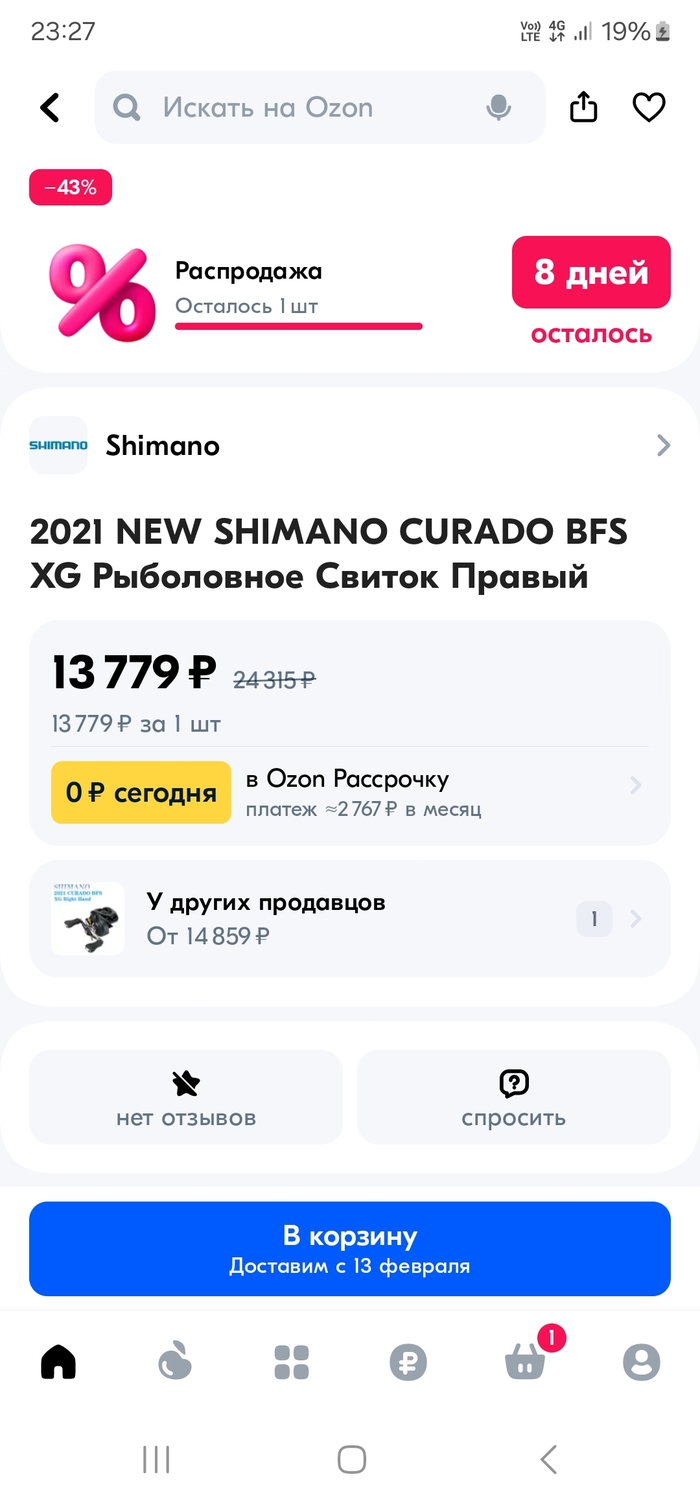Open the ruble finance tab
The height and width of the screenshot is (1501, 700).
pos(408,1361)
